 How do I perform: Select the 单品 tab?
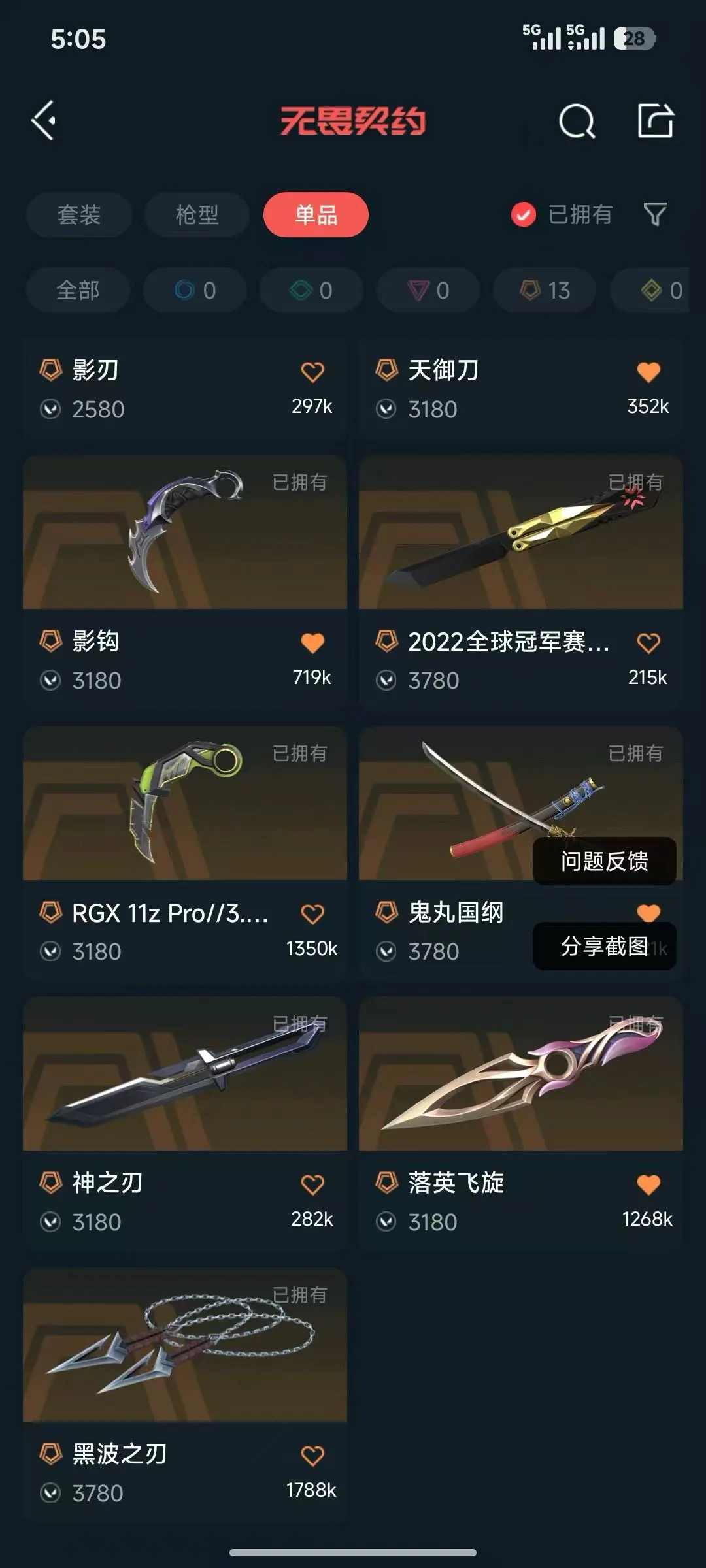[316, 215]
